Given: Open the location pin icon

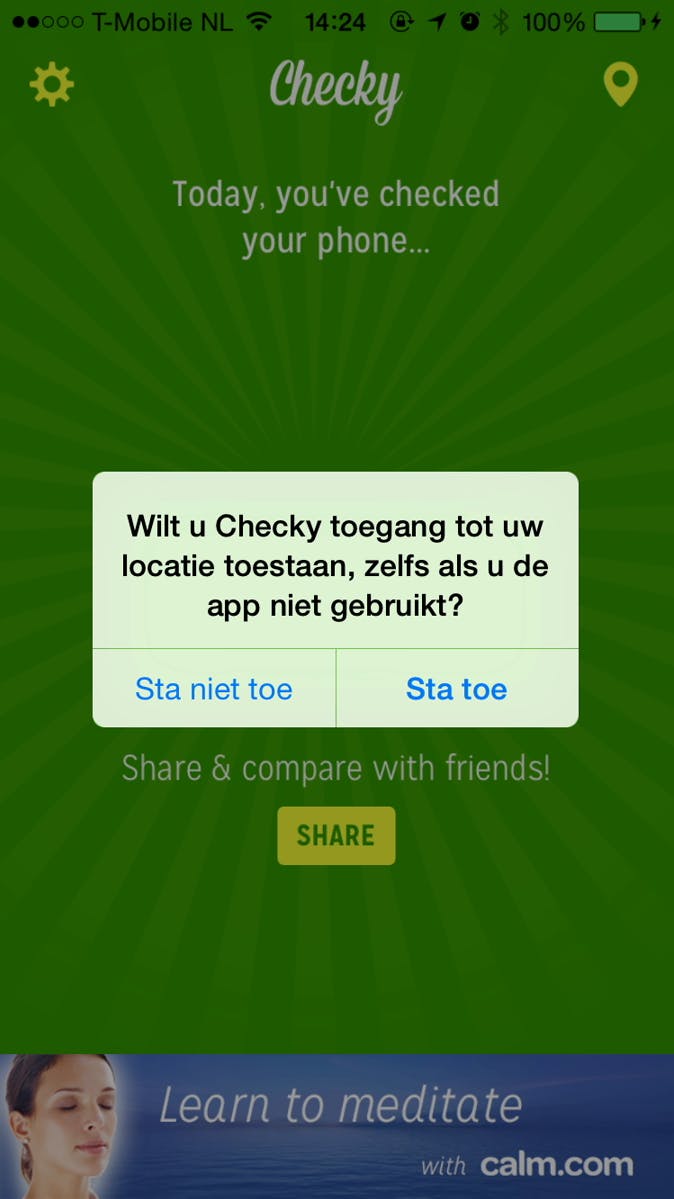Looking at the screenshot, I should pyautogui.click(x=621, y=86).
